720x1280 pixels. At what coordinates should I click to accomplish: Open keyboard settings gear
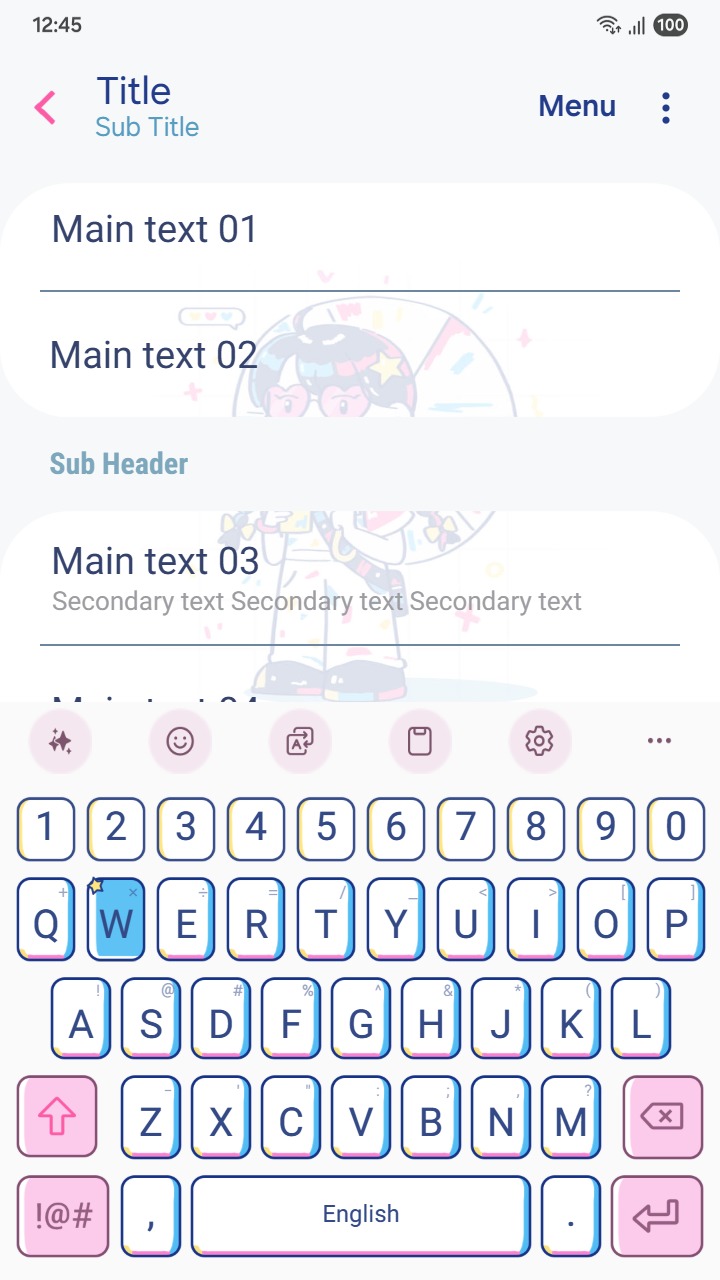click(x=540, y=741)
